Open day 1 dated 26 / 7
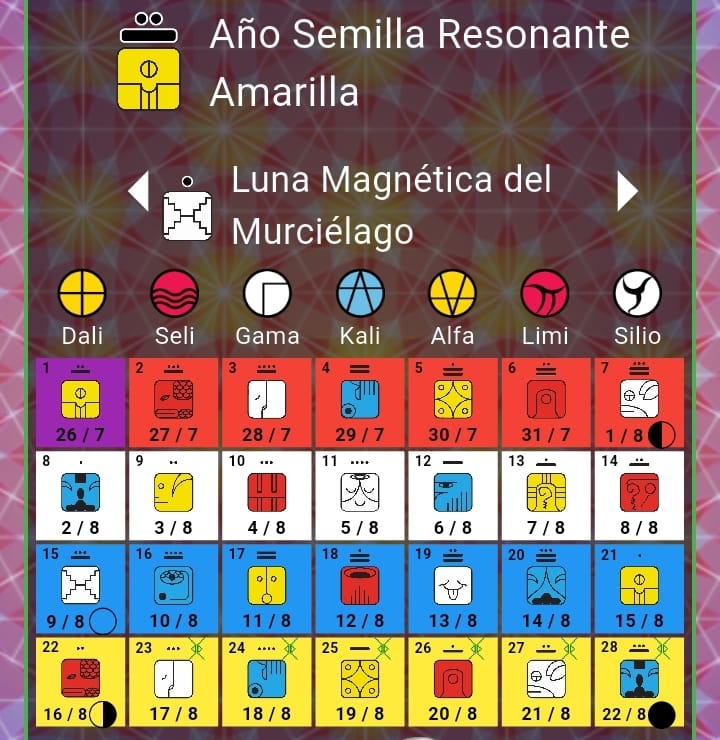This screenshot has height=740, width=720. pyautogui.click(x=80, y=402)
